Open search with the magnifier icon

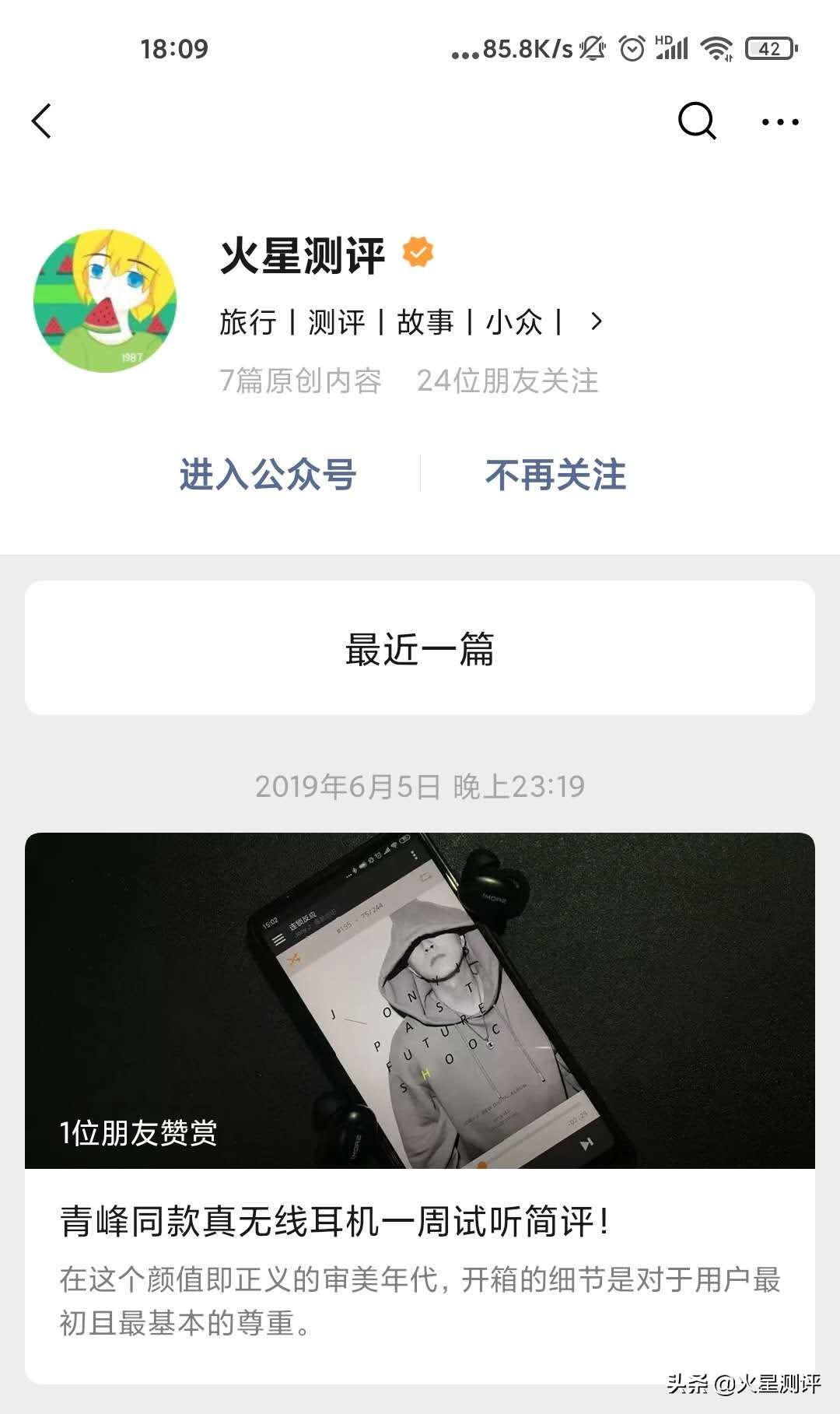click(x=695, y=121)
